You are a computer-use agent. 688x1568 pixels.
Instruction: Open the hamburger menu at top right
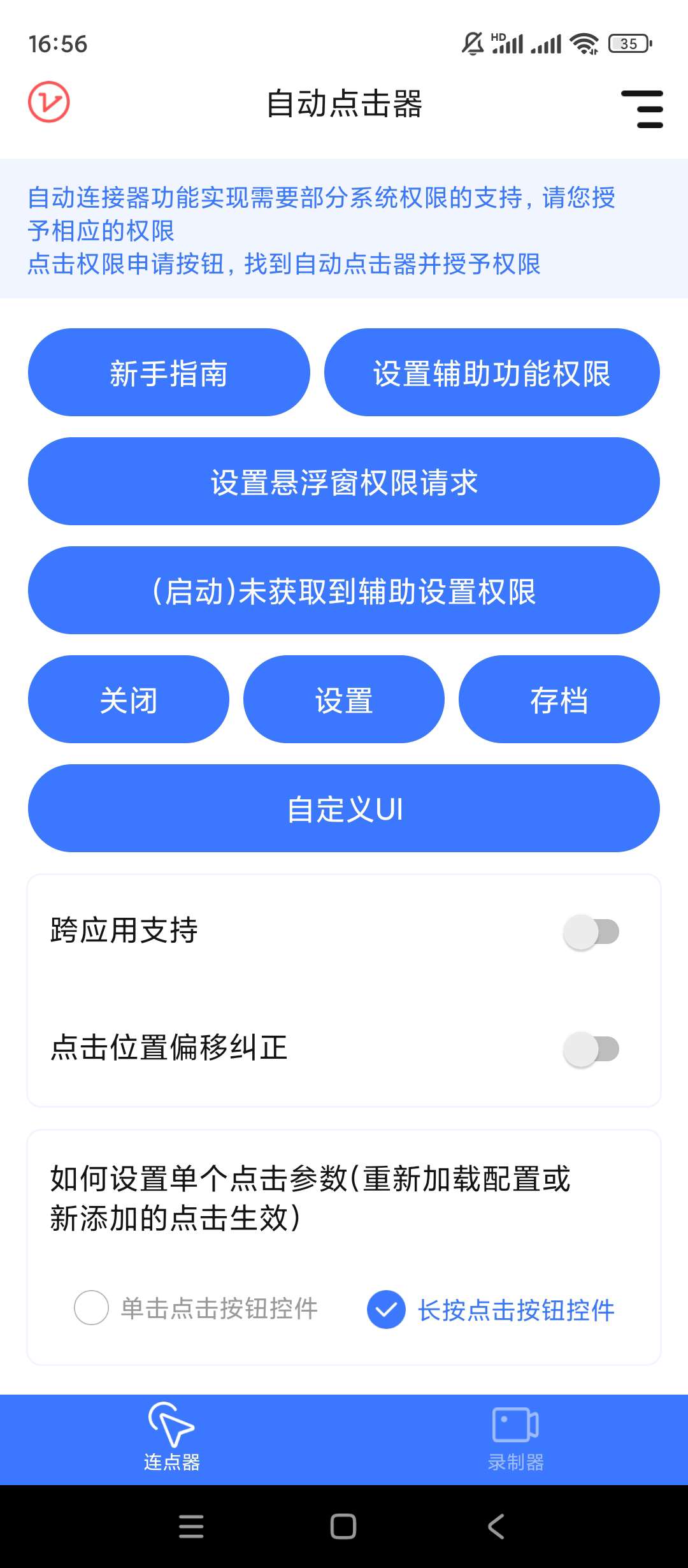coord(642,108)
